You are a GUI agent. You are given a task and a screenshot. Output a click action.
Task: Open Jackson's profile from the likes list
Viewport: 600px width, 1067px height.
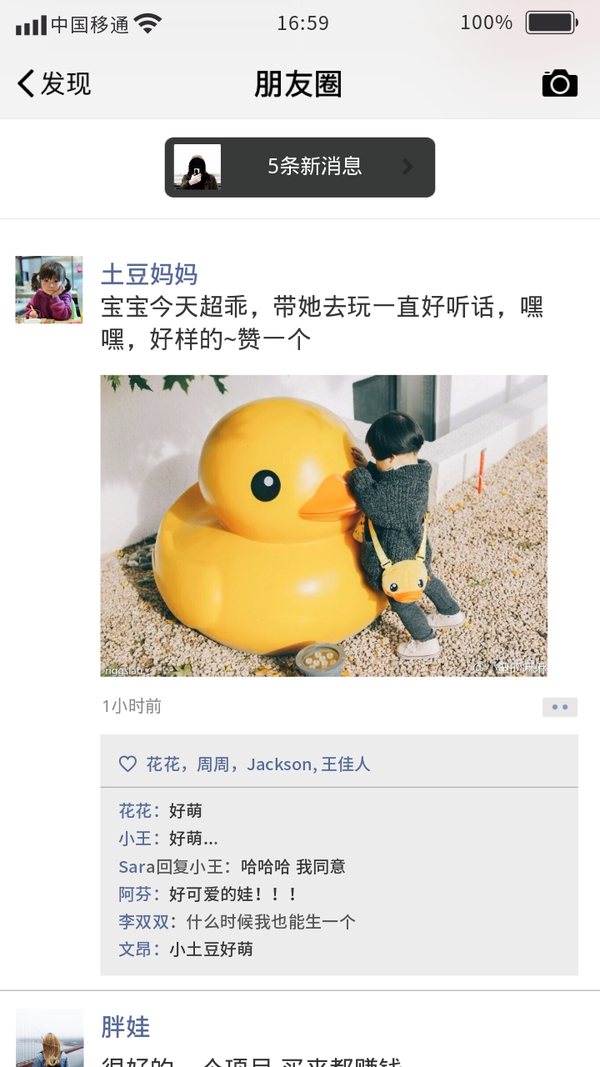[x=279, y=764]
